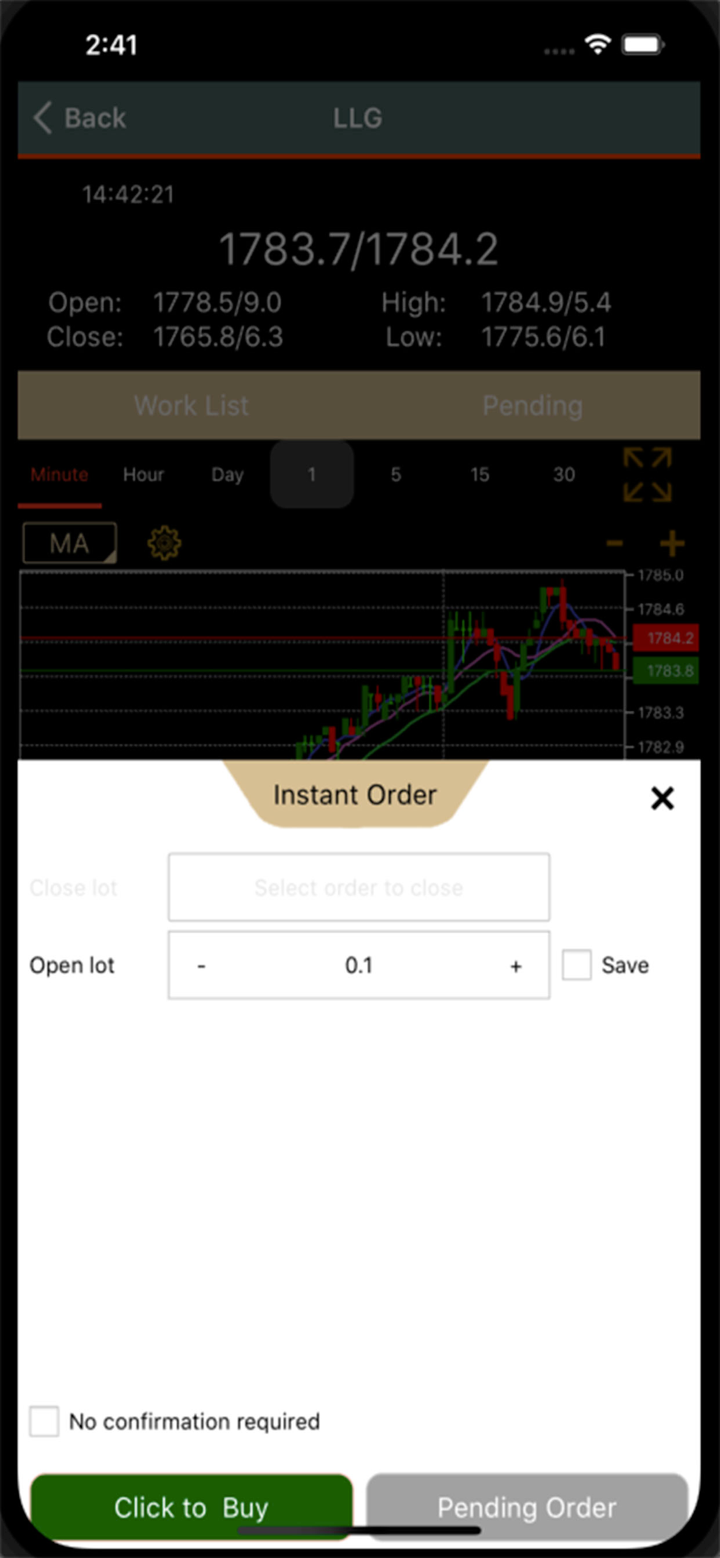Choose the 30 minute interval
The width and height of the screenshot is (720, 1558).
coord(564,475)
